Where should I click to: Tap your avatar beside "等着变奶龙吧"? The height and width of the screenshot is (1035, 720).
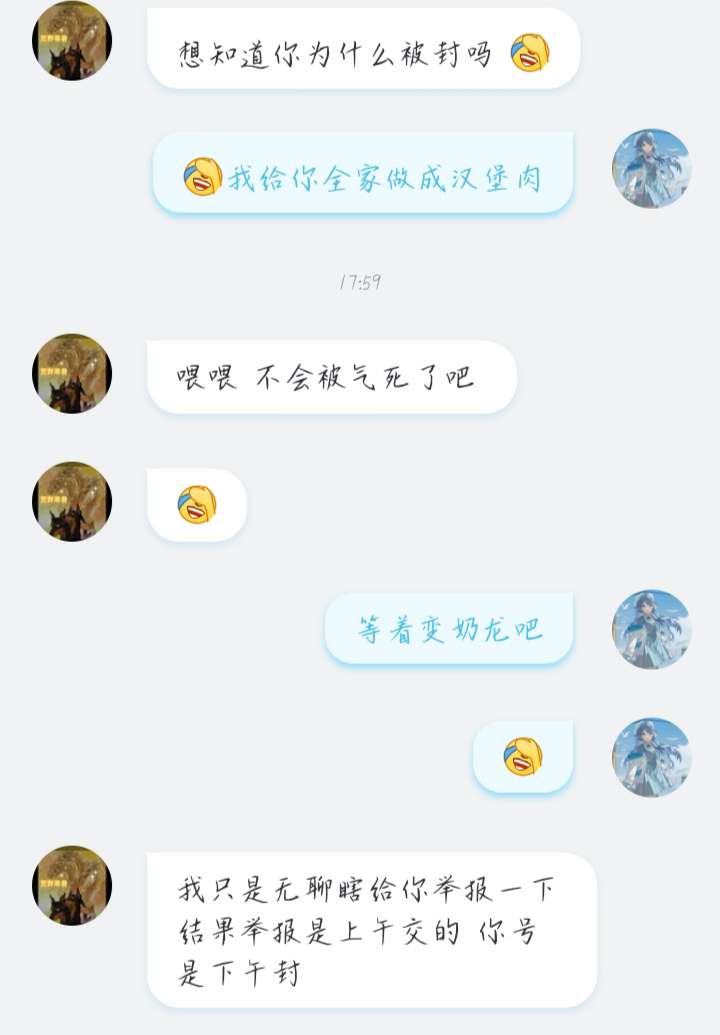click(x=652, y=629)
